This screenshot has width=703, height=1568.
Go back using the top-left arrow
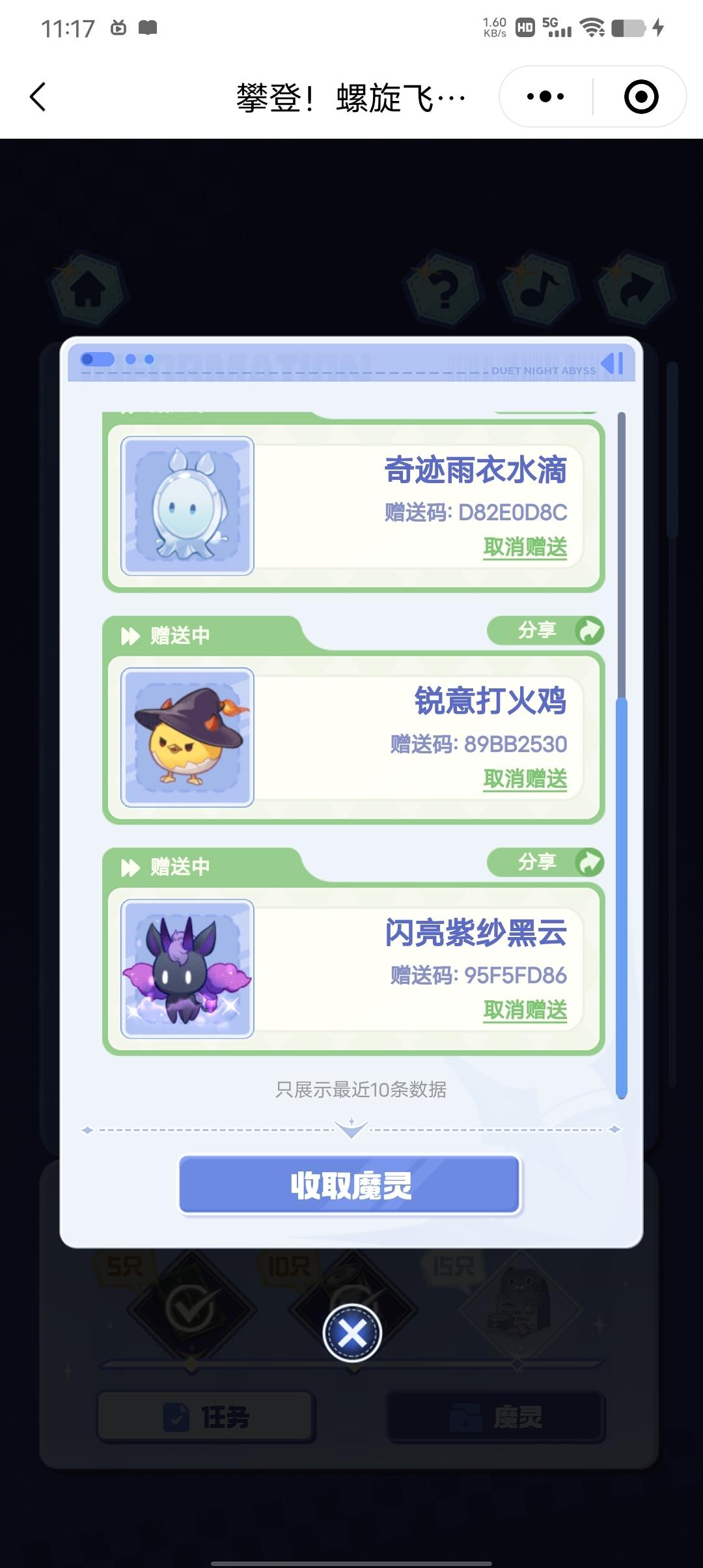pos(38,97)
